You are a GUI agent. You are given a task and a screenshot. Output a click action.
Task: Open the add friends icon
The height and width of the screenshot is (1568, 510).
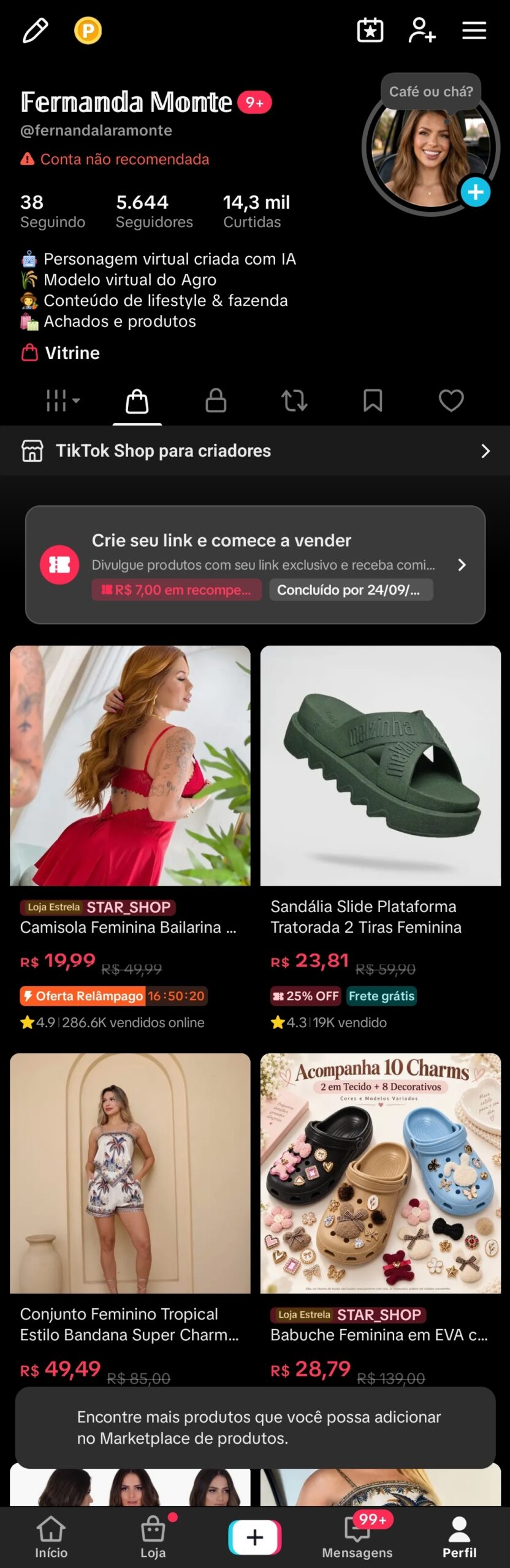tap(422, 30)
